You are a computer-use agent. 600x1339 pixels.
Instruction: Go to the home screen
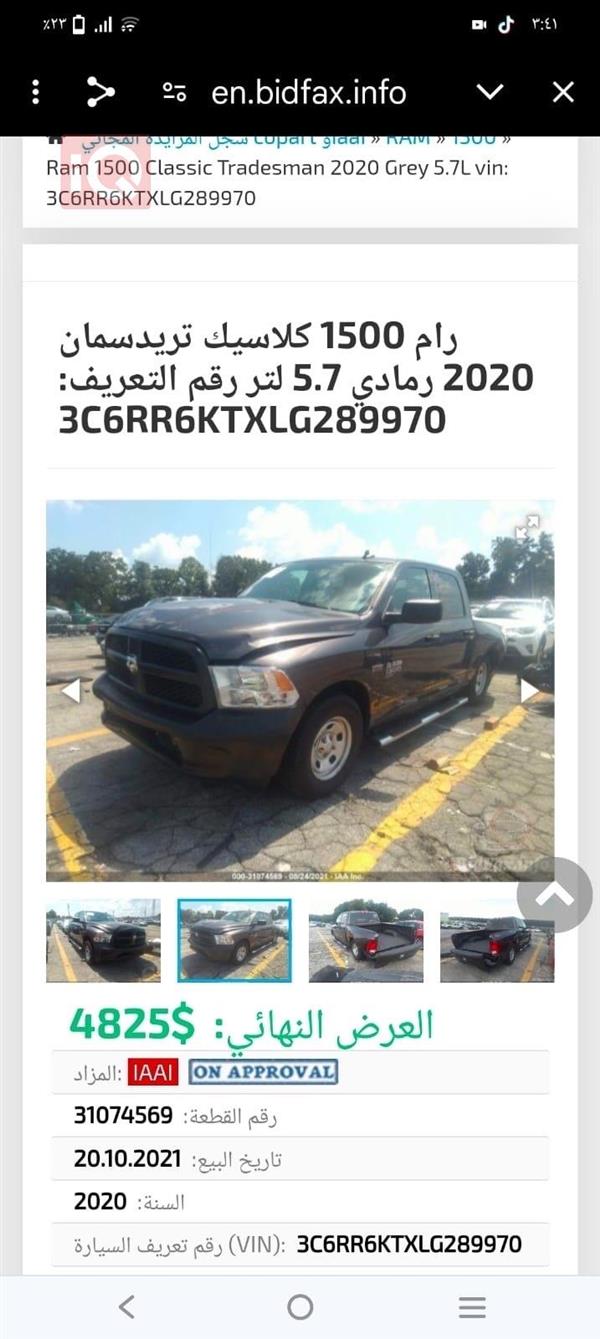(300, 1306)
